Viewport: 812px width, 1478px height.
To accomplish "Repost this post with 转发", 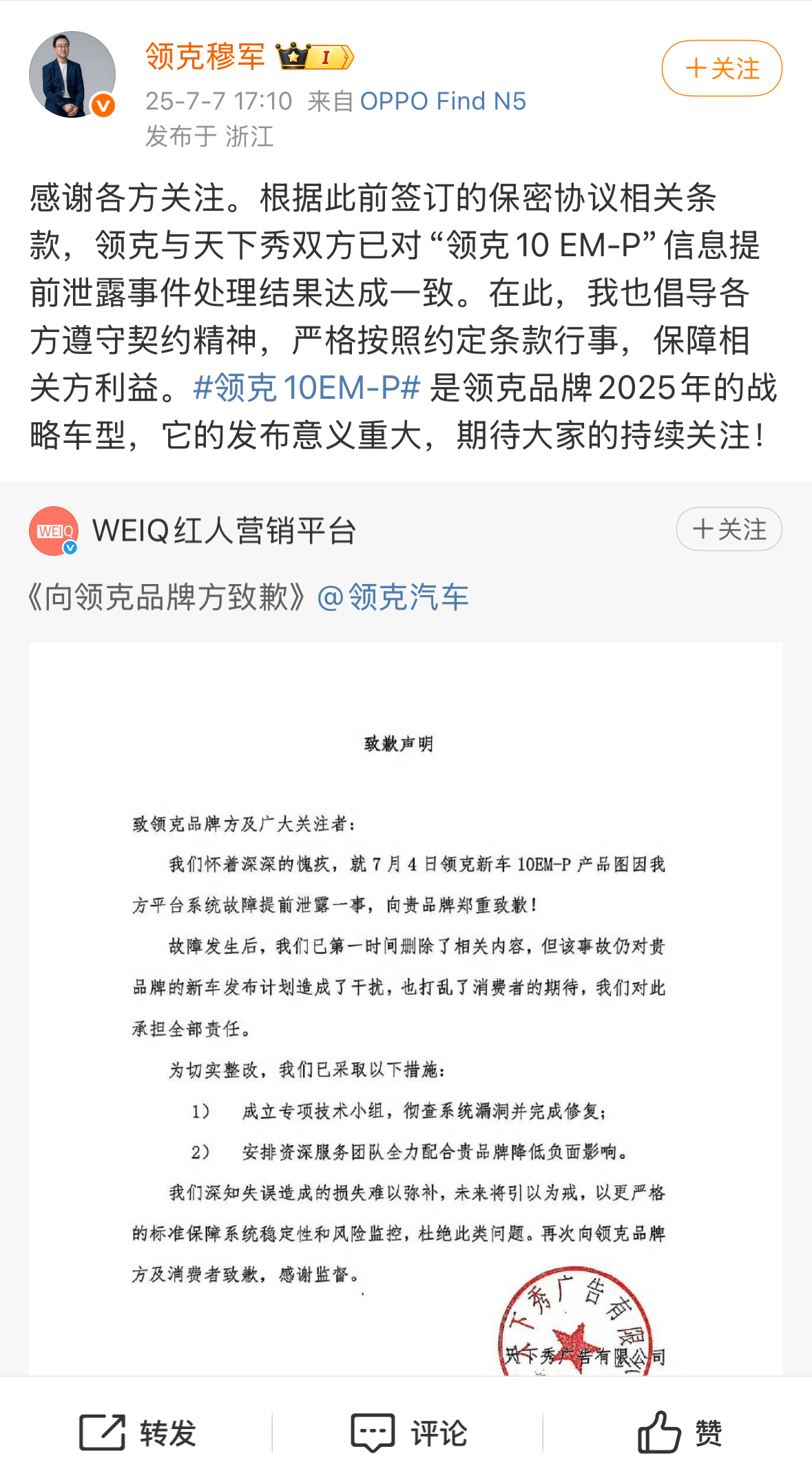I will point(138,1433).
